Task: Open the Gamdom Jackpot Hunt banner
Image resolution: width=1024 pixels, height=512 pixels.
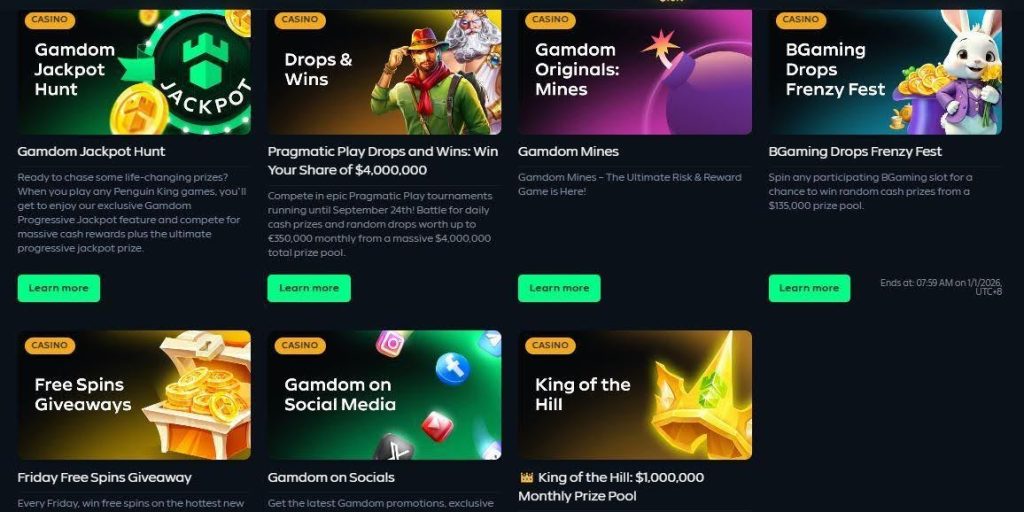Action: coord(134,72)
